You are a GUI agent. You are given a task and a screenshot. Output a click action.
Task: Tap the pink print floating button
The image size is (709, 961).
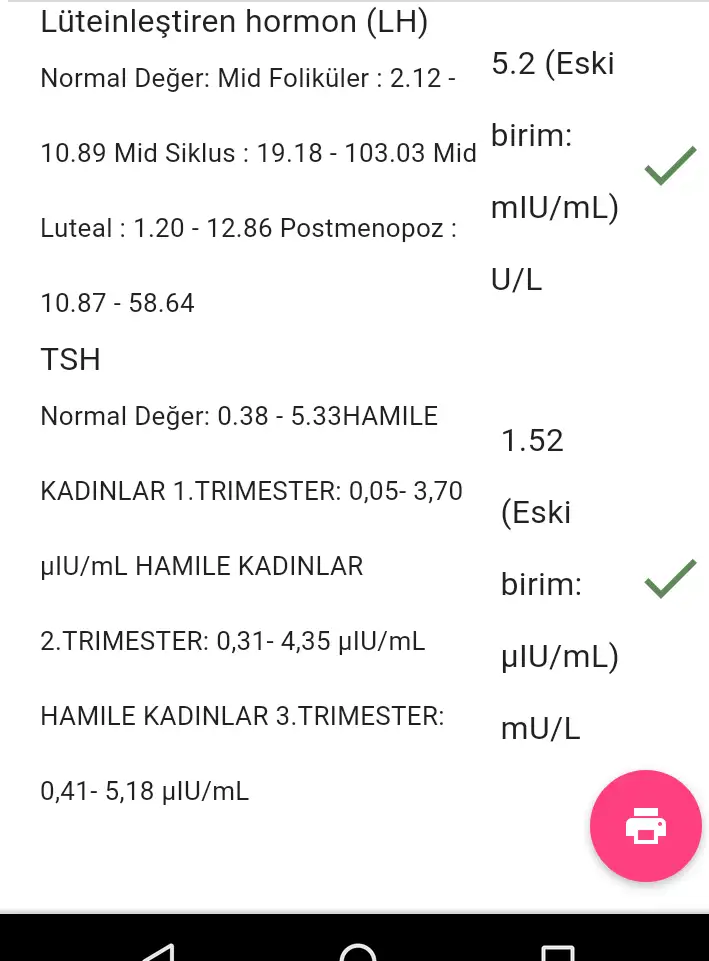coord(645,826)
